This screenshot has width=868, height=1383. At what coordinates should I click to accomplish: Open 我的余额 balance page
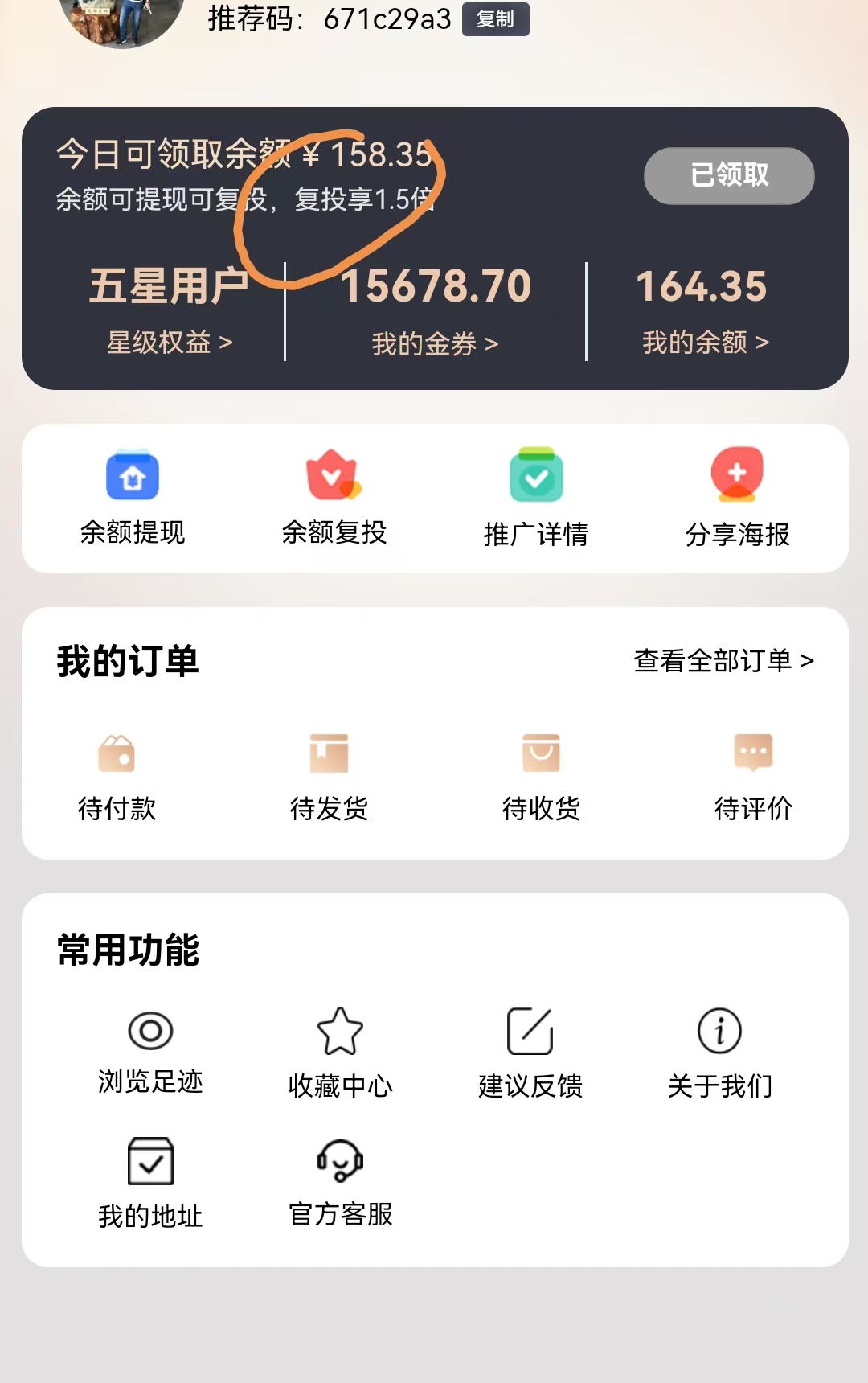[705, 343]
